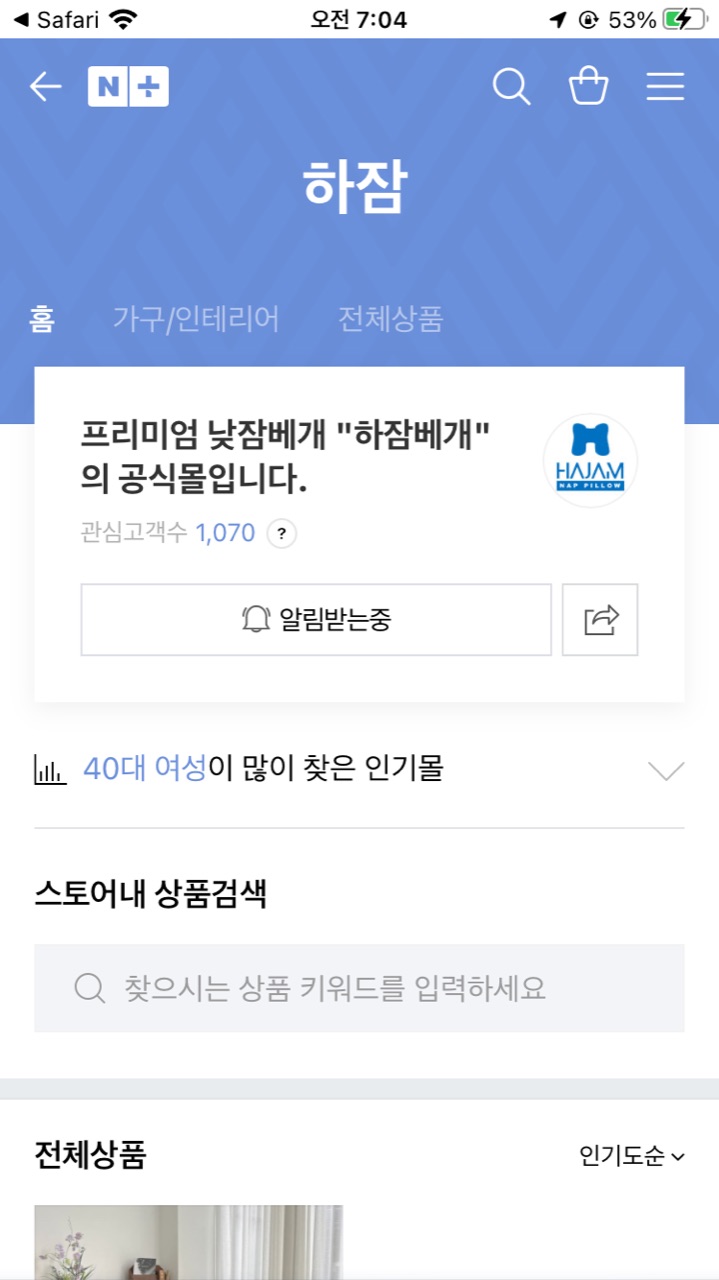Open the 관심고객수 help question mark

pyautogui.click(x=282, y=534)
